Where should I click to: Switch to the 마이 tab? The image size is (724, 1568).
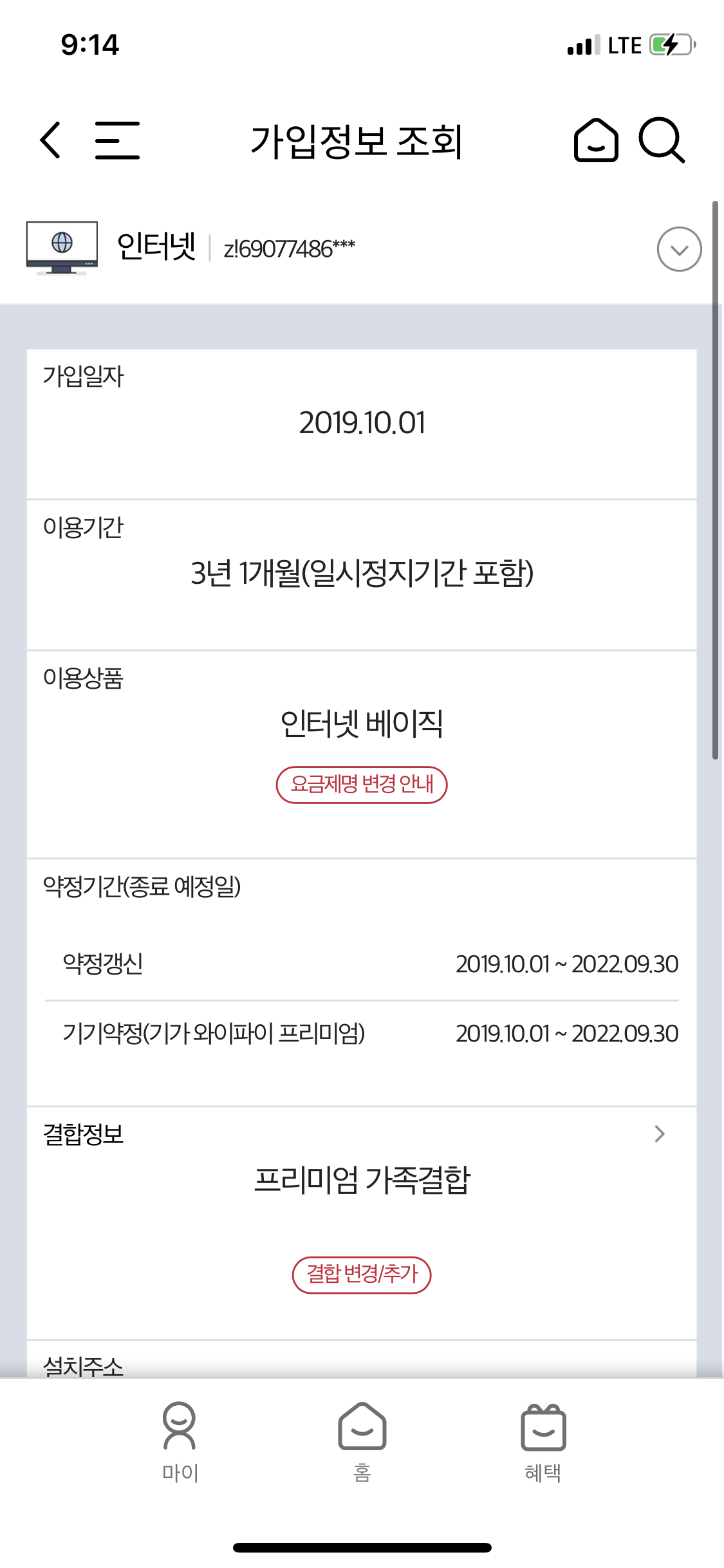(x=180, y=1442)
